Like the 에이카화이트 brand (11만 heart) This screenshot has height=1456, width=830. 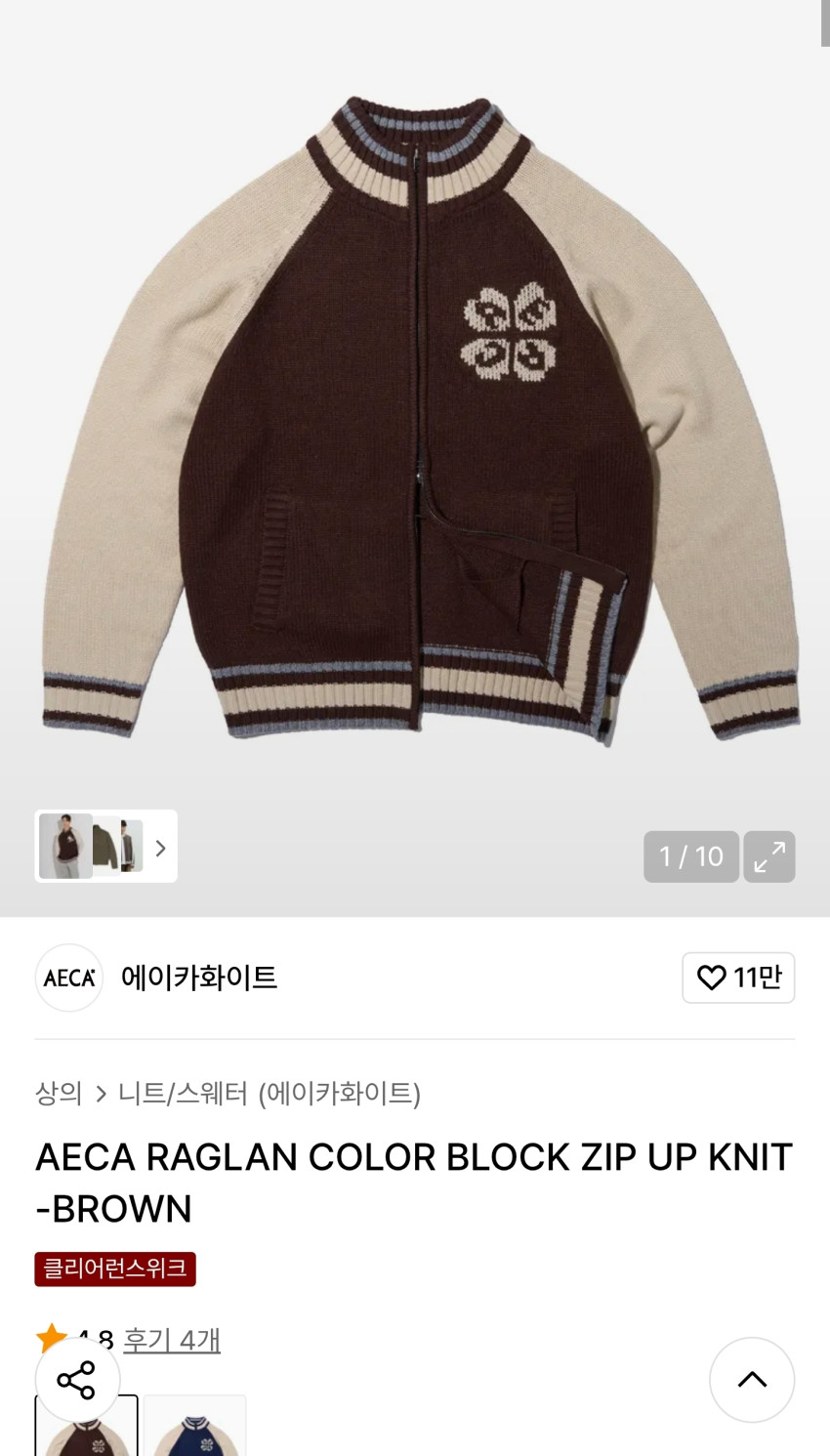pyautogui.click(x=738, y=977)
